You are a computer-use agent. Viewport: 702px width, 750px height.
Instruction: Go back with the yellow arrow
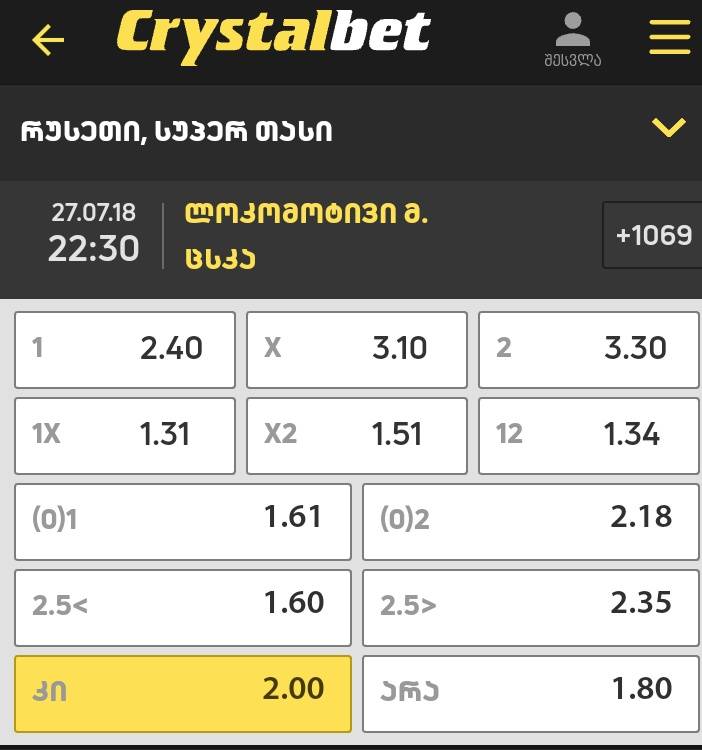(47, 40)
